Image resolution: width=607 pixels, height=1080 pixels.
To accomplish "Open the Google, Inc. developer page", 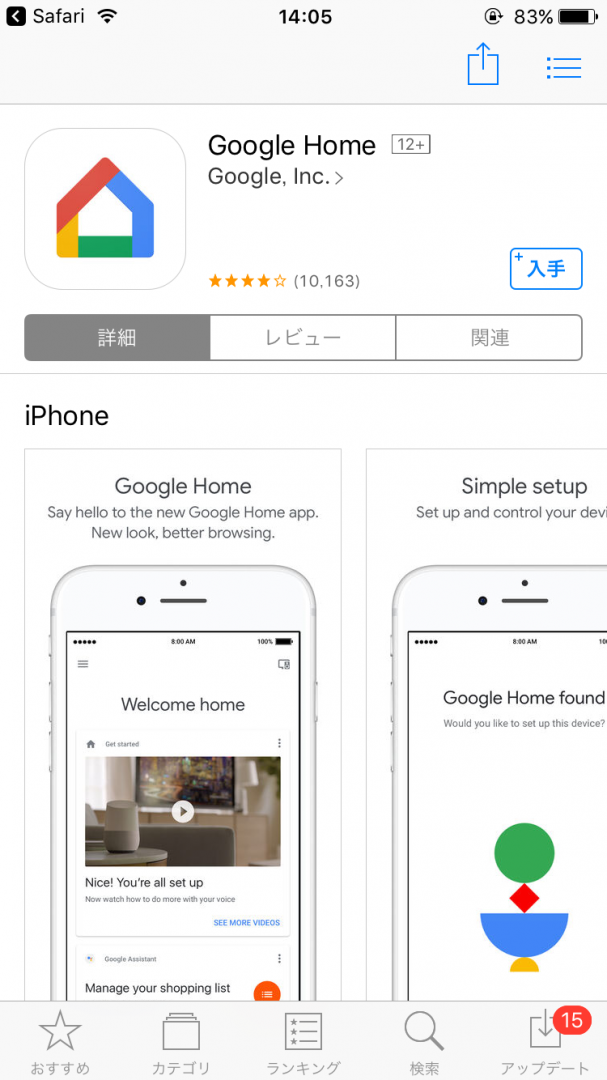I will click(275, 177).
